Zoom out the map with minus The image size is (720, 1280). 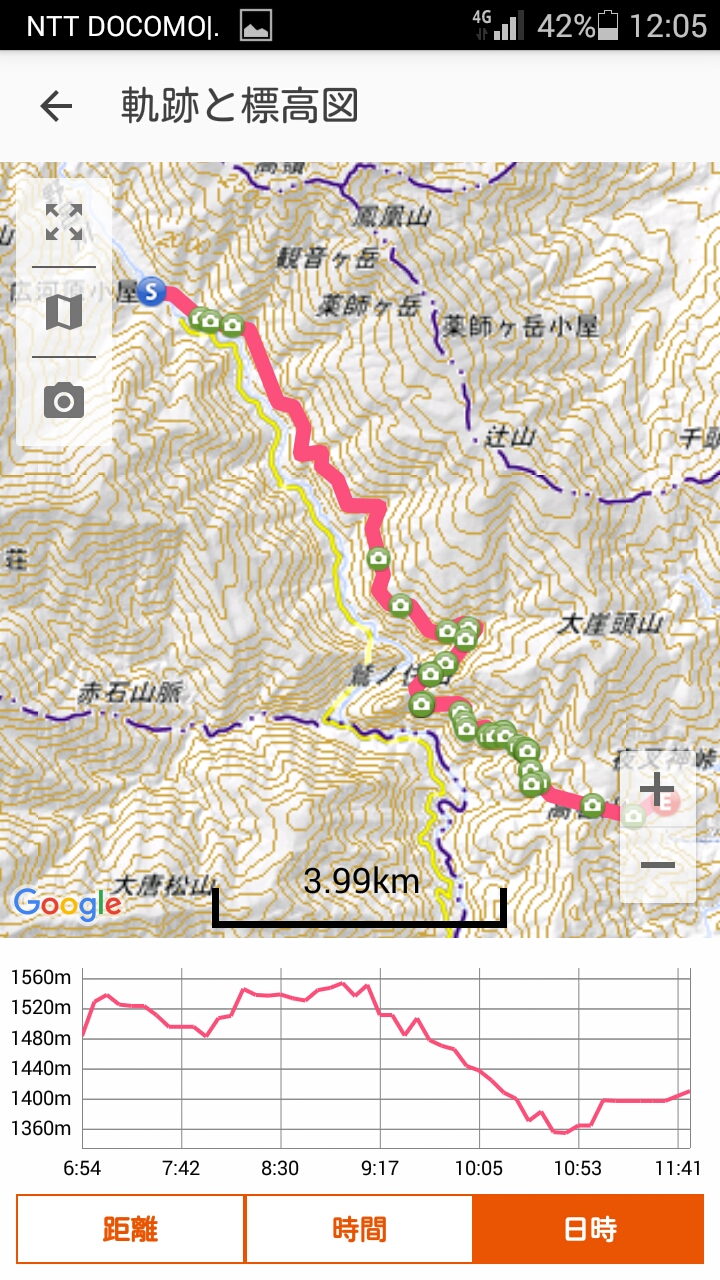[x=657, y=865]
